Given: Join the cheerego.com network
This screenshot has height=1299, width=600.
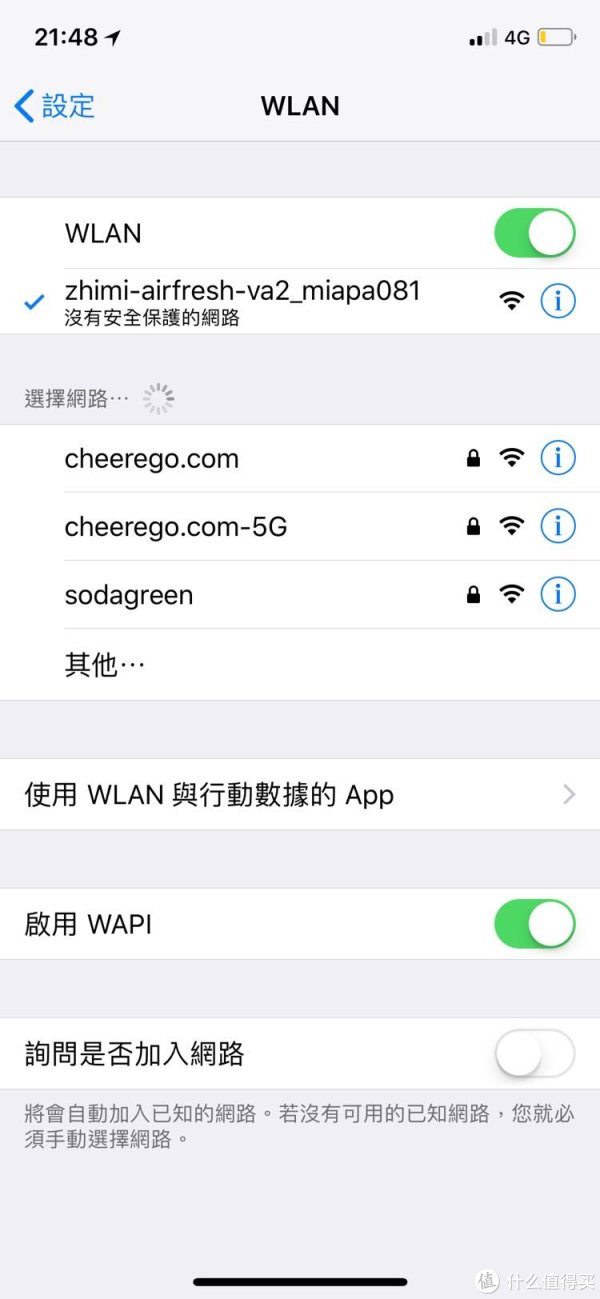Looking at the screenshot, I should point(152,459).
